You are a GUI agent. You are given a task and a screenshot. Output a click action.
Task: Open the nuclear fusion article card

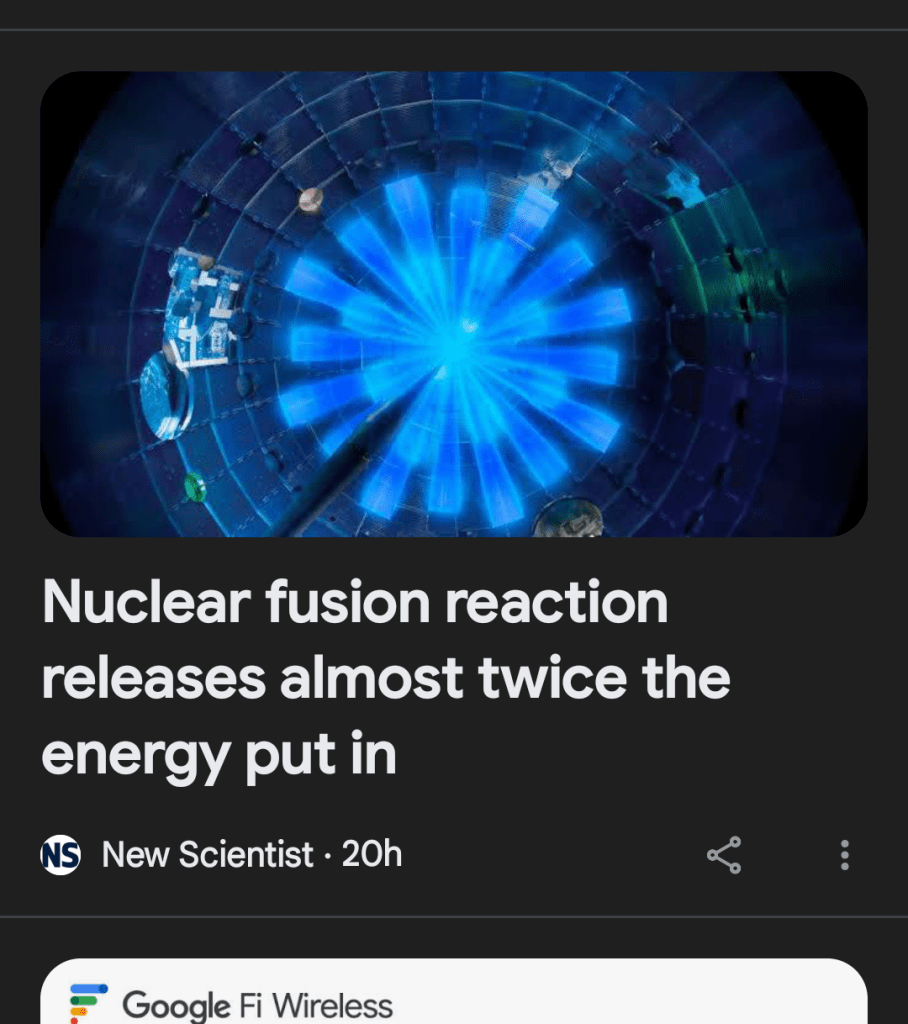pyautogui.click(x=386, y=678)
